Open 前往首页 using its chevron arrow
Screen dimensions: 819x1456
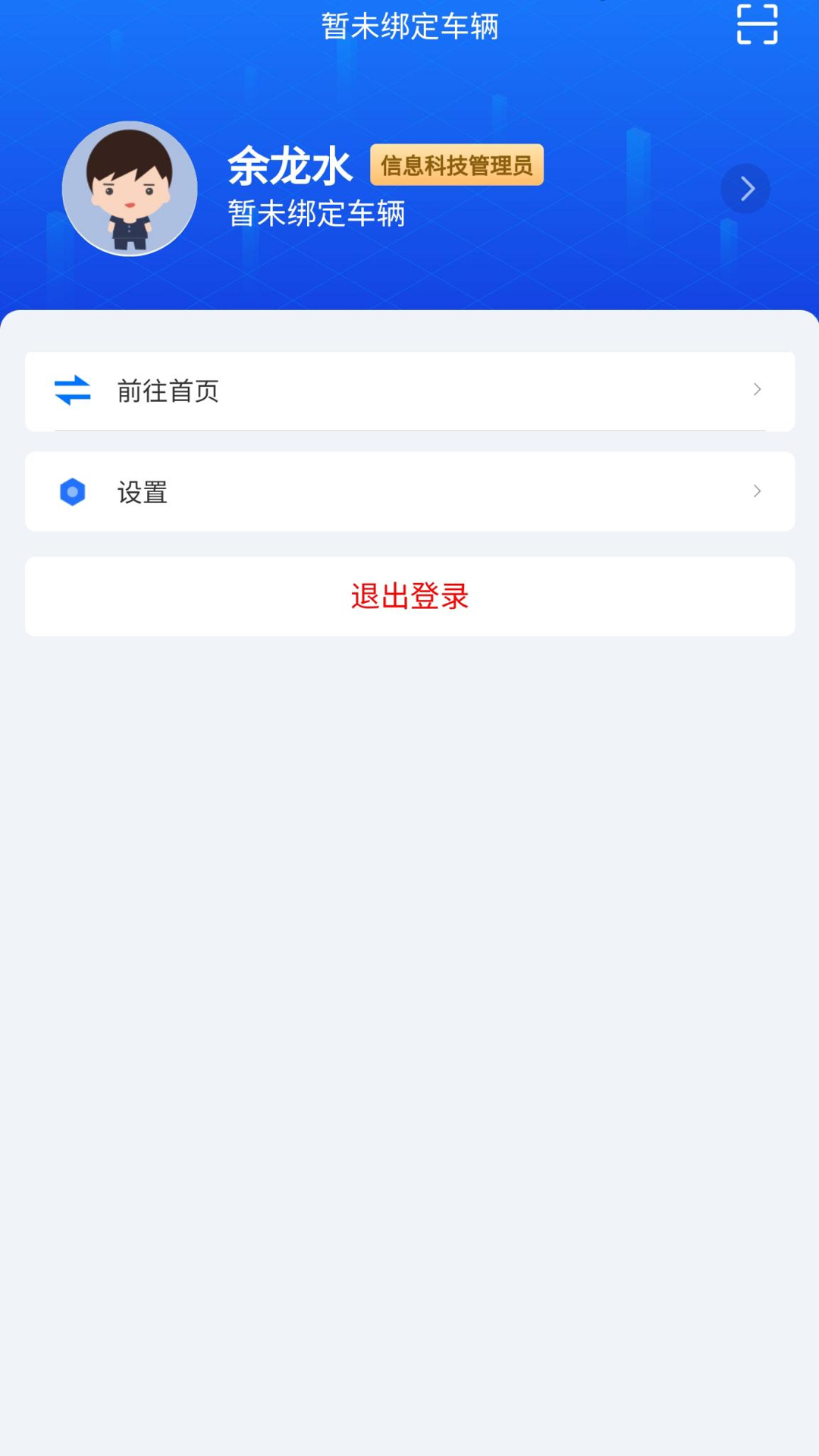[x=757, y=390]
